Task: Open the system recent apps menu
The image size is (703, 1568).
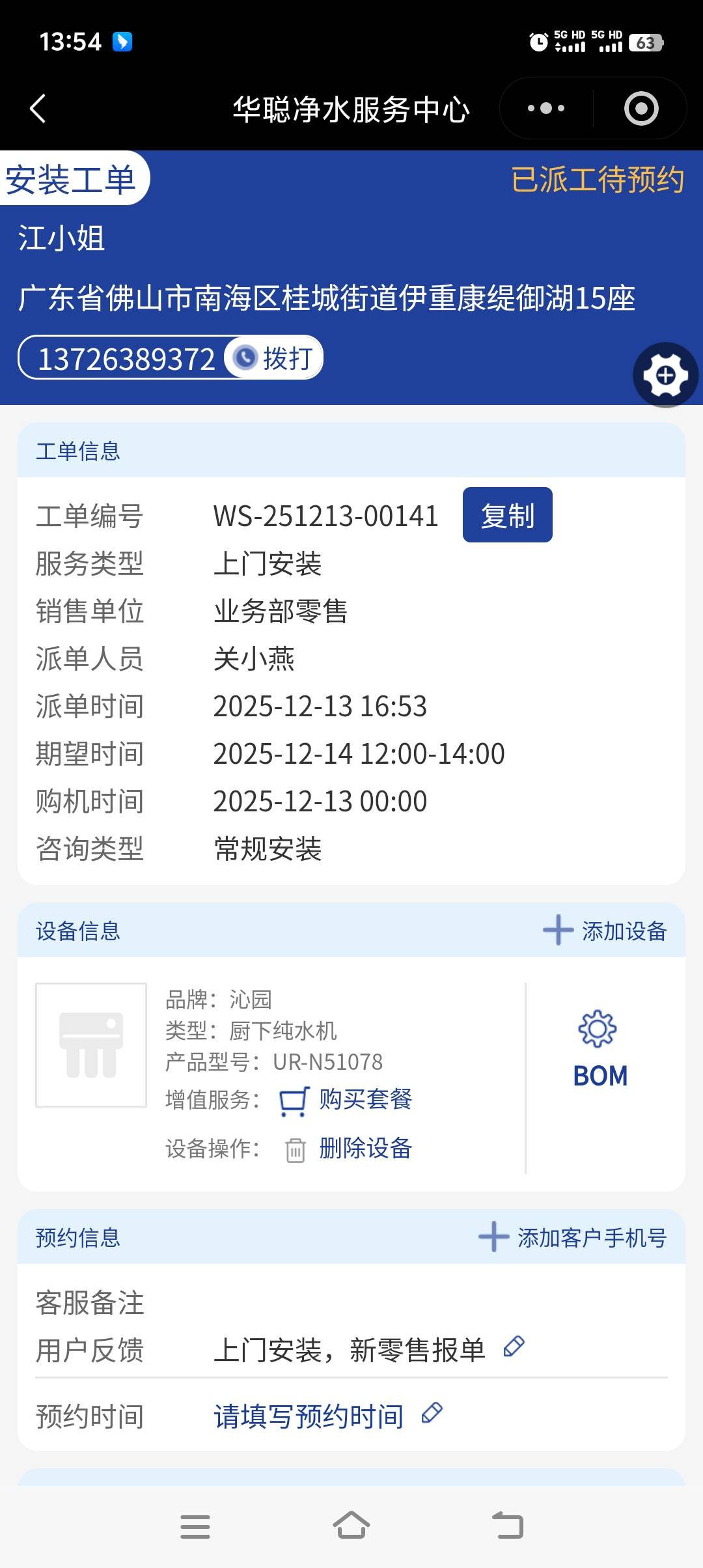Action: pos(195,1526)
